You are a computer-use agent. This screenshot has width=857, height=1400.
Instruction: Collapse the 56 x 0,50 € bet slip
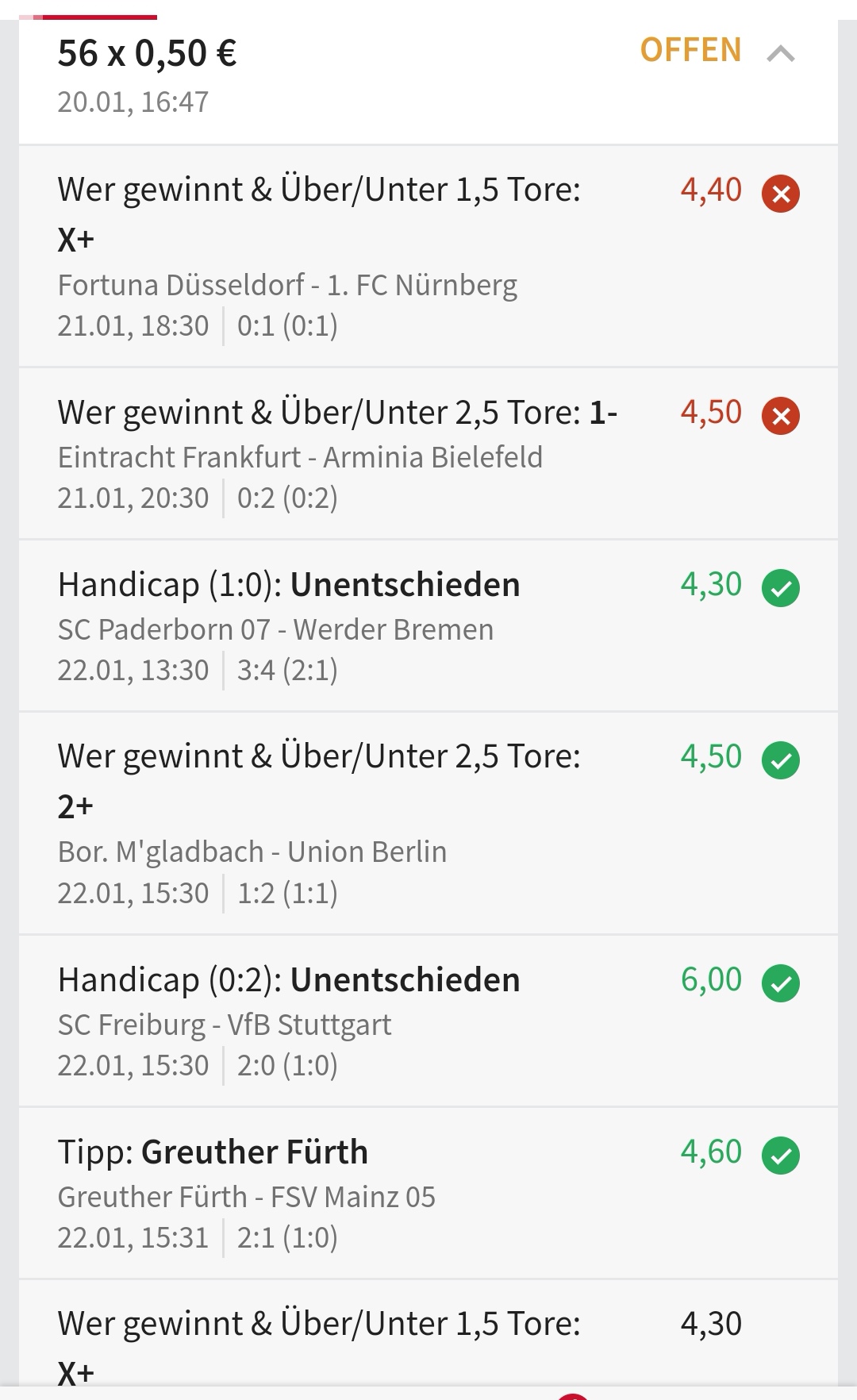[x=781, y=54]
